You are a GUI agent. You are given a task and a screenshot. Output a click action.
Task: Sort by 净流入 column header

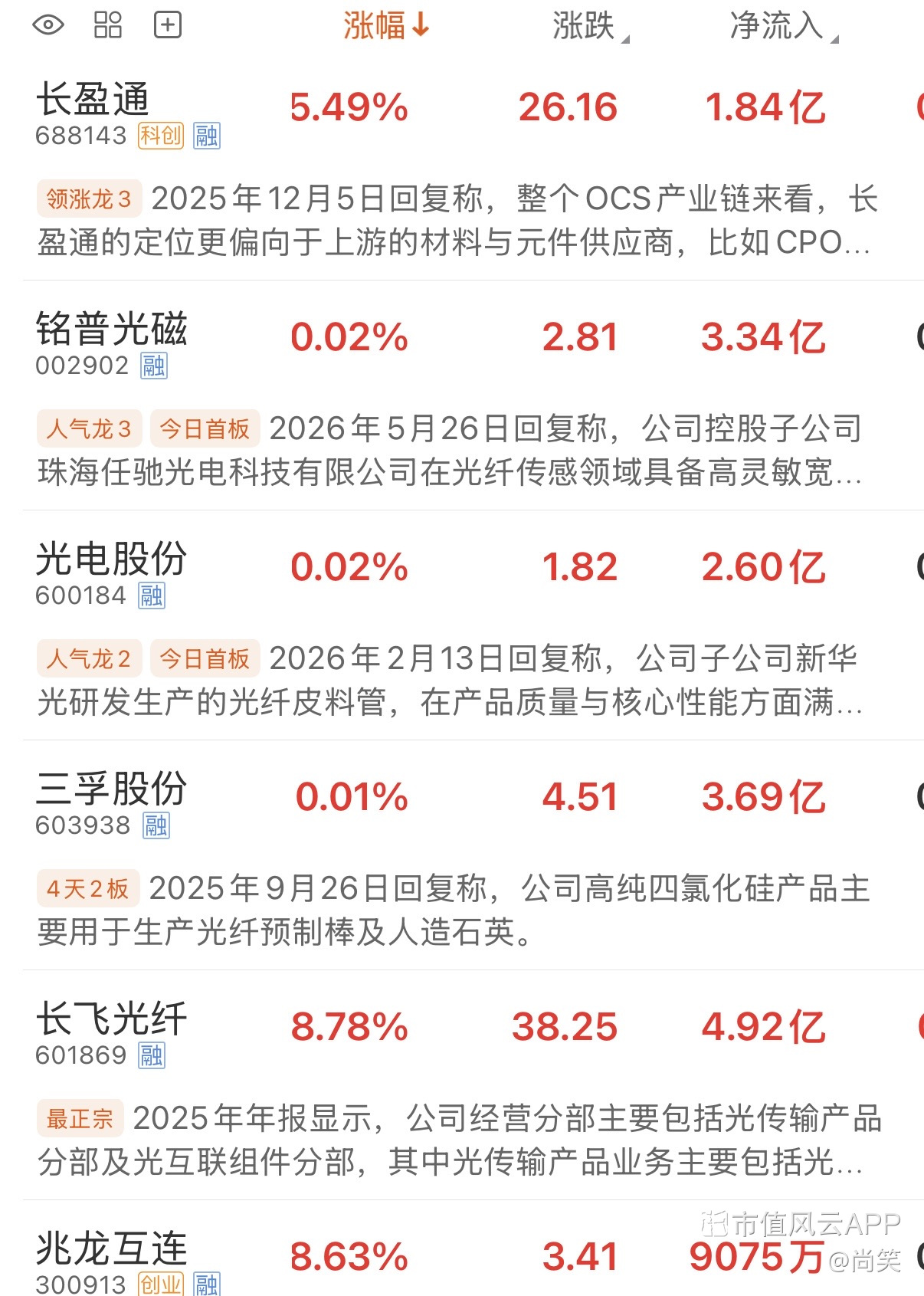(784, 26)
